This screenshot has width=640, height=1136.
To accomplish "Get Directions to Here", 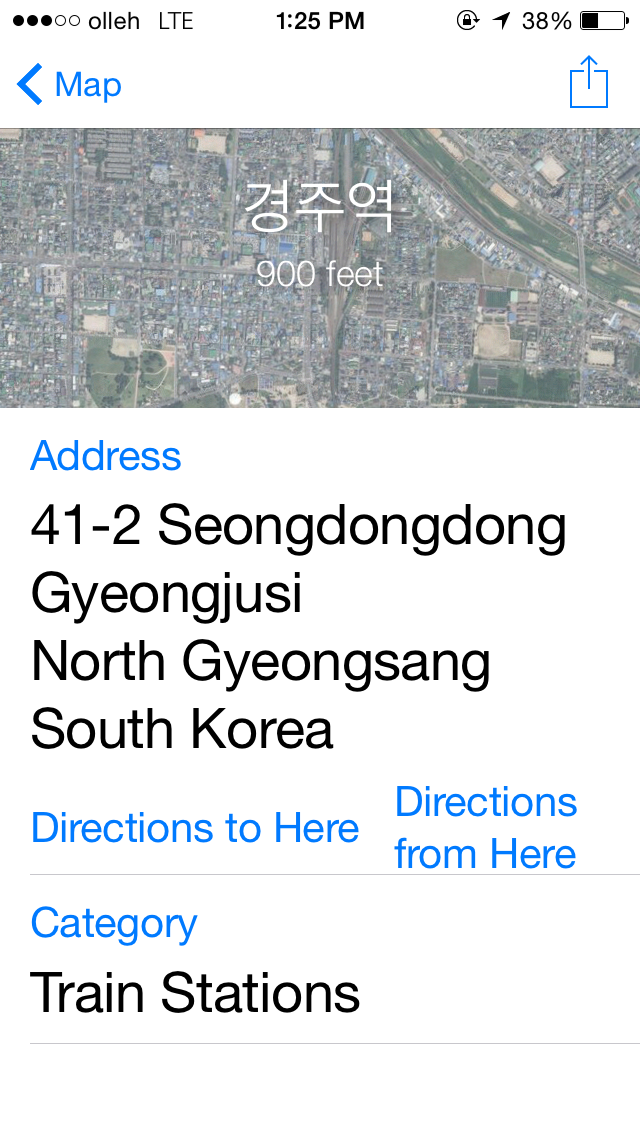I will point(195,827).
